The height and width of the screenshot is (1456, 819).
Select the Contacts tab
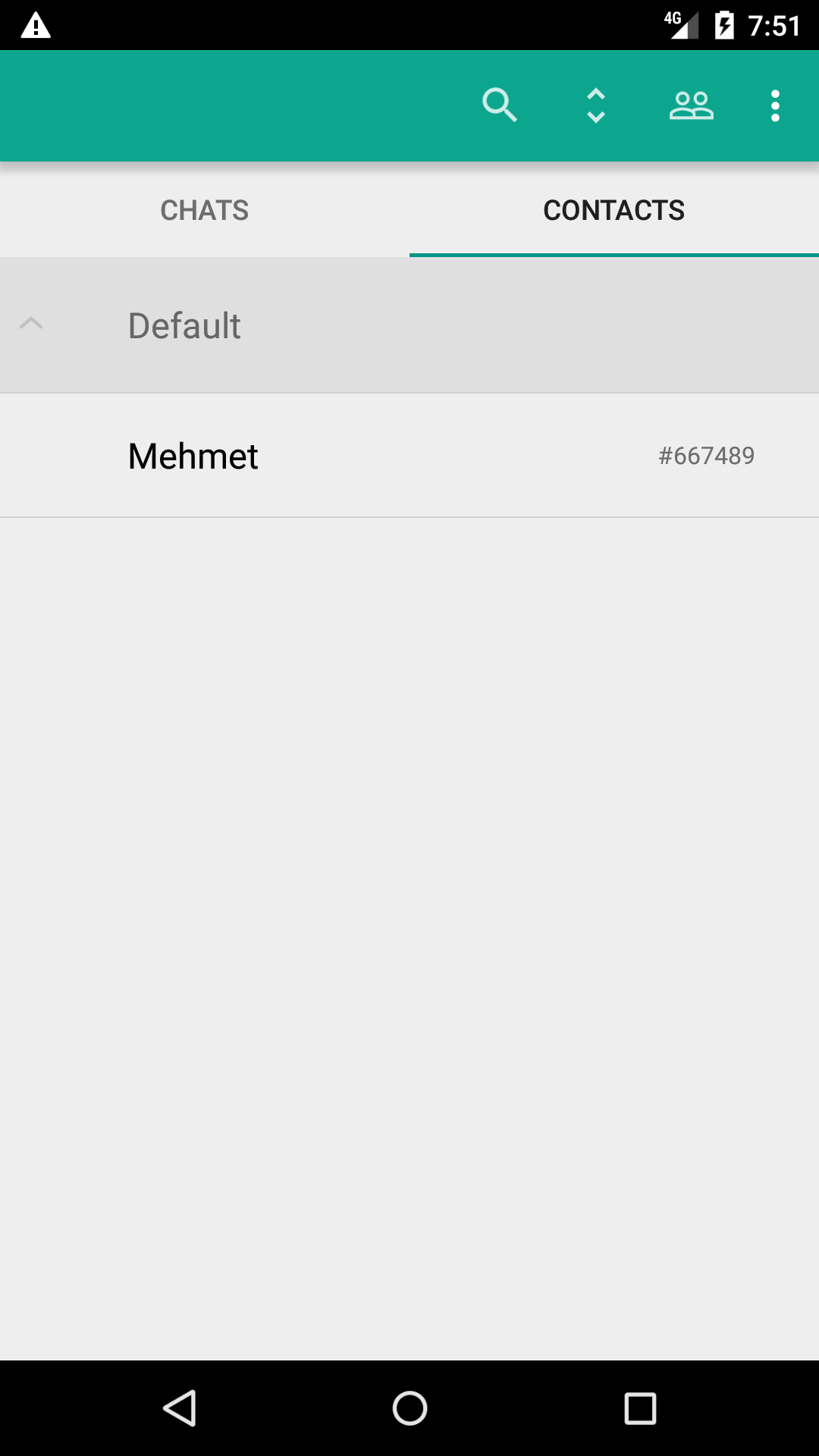pos(614,210)
